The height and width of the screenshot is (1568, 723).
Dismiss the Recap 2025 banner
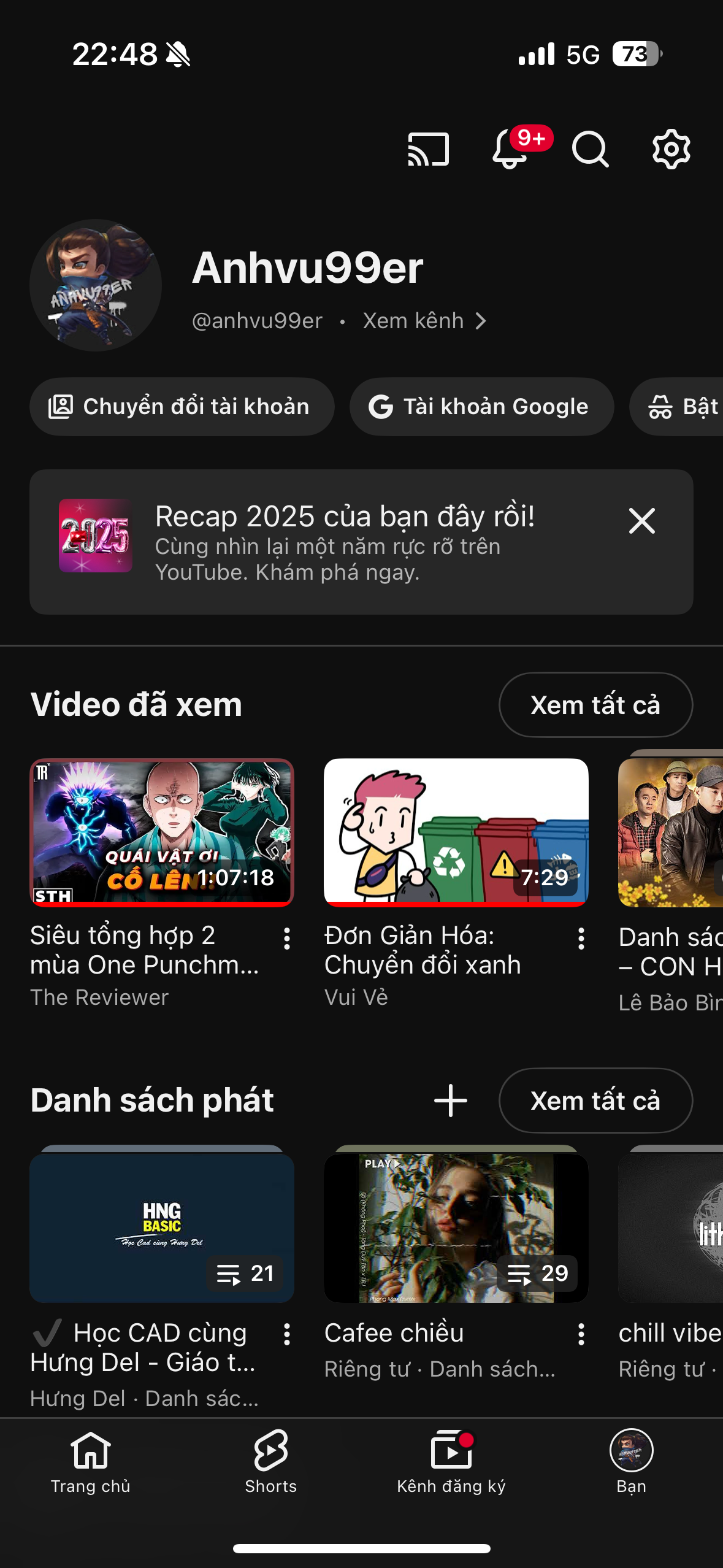tap(641, 521)
